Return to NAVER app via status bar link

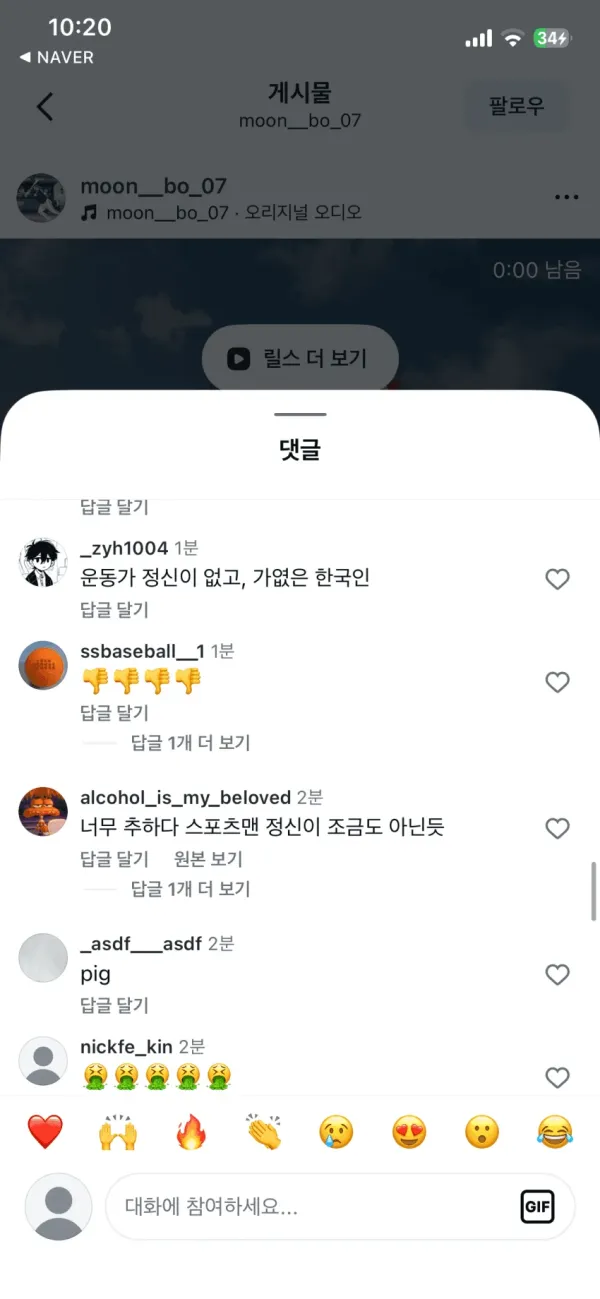pos(57,57)
